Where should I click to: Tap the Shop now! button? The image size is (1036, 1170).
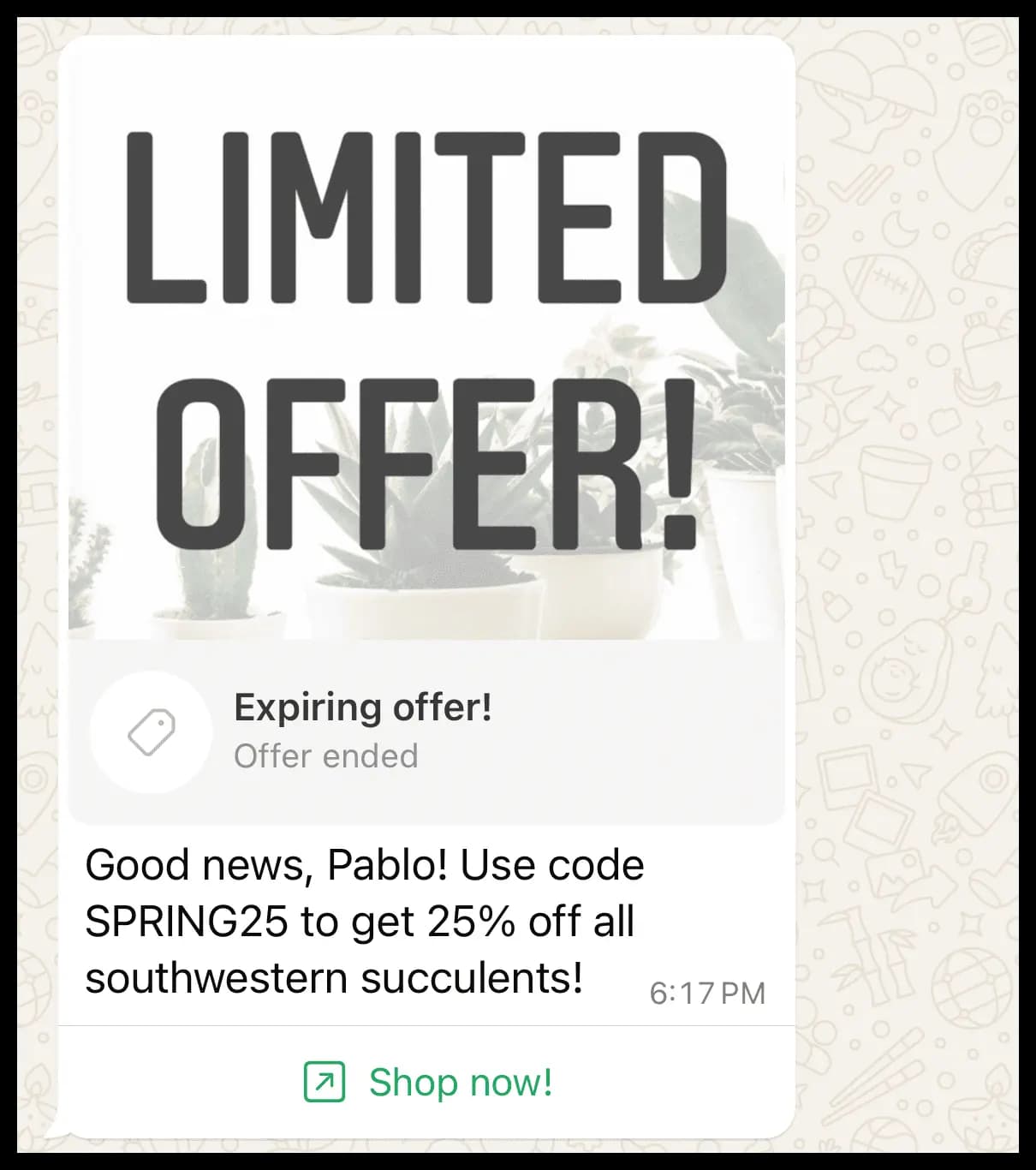pos(428,1082)
